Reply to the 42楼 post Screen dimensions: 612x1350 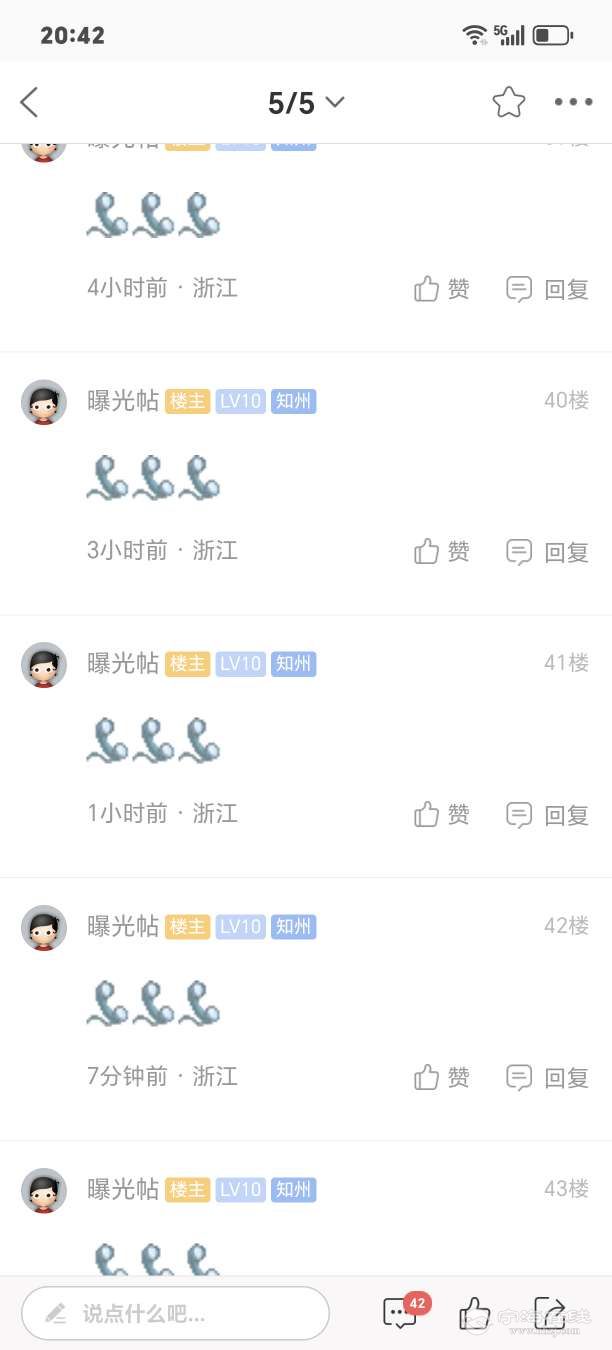point(547,1077)
